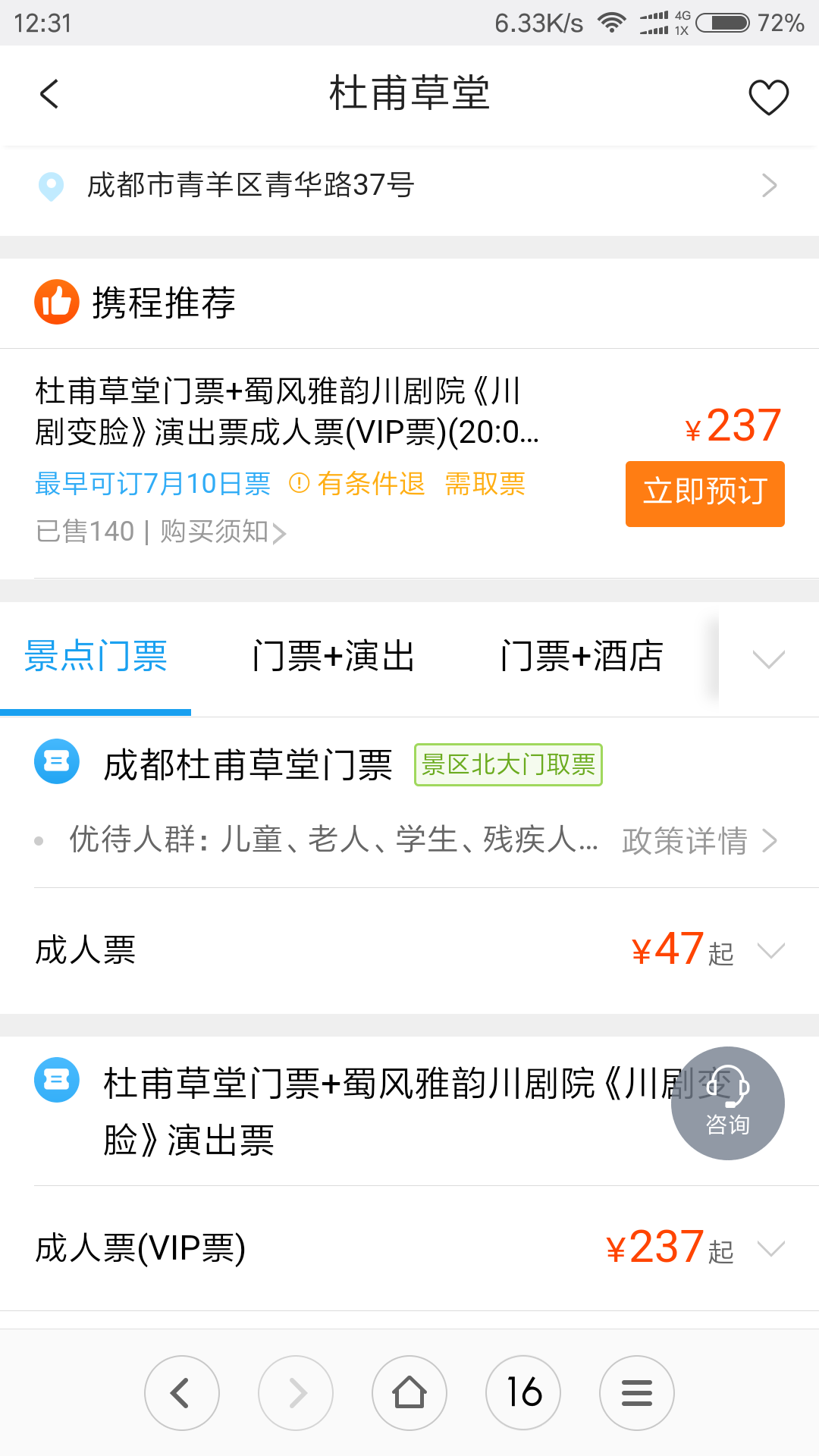Open 购买须知 purchase notes
The height and width of the screenshot is (1456, 819).
[223, 532]
